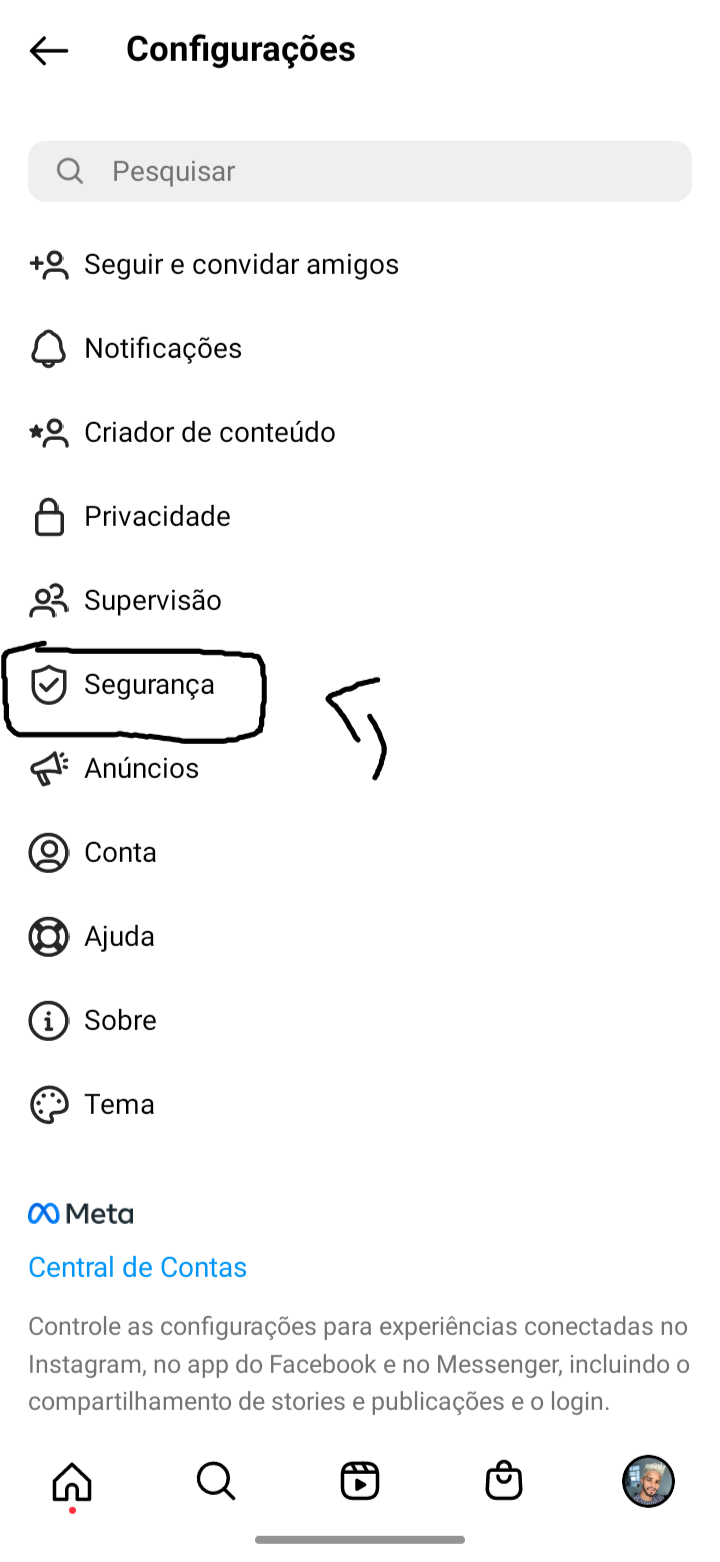Open Anúncios settings
This screenshot has width=720, height=1562.
[360, 768]
